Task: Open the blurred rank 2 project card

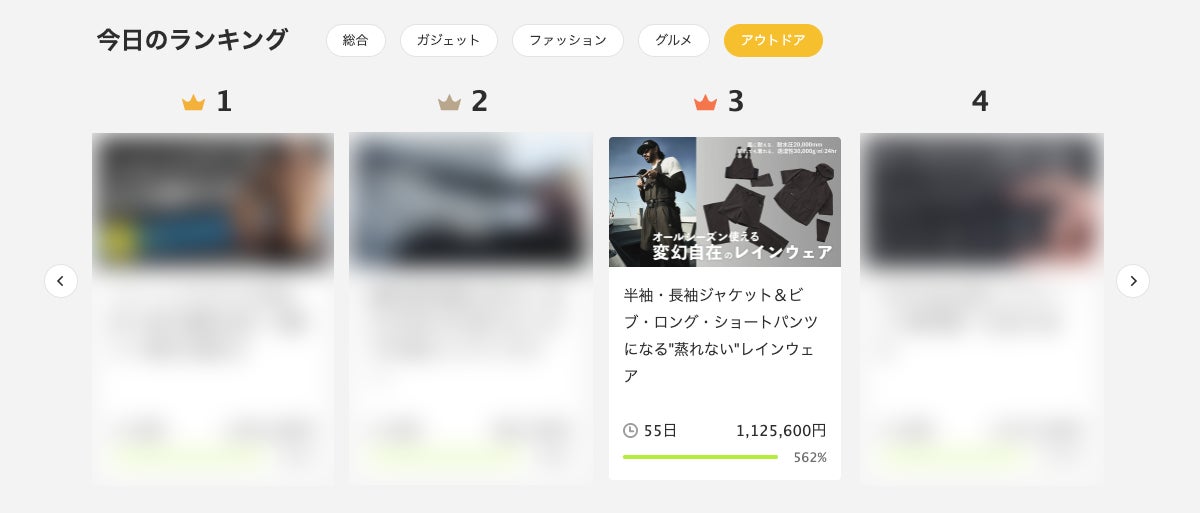Action: pos(470,308)
